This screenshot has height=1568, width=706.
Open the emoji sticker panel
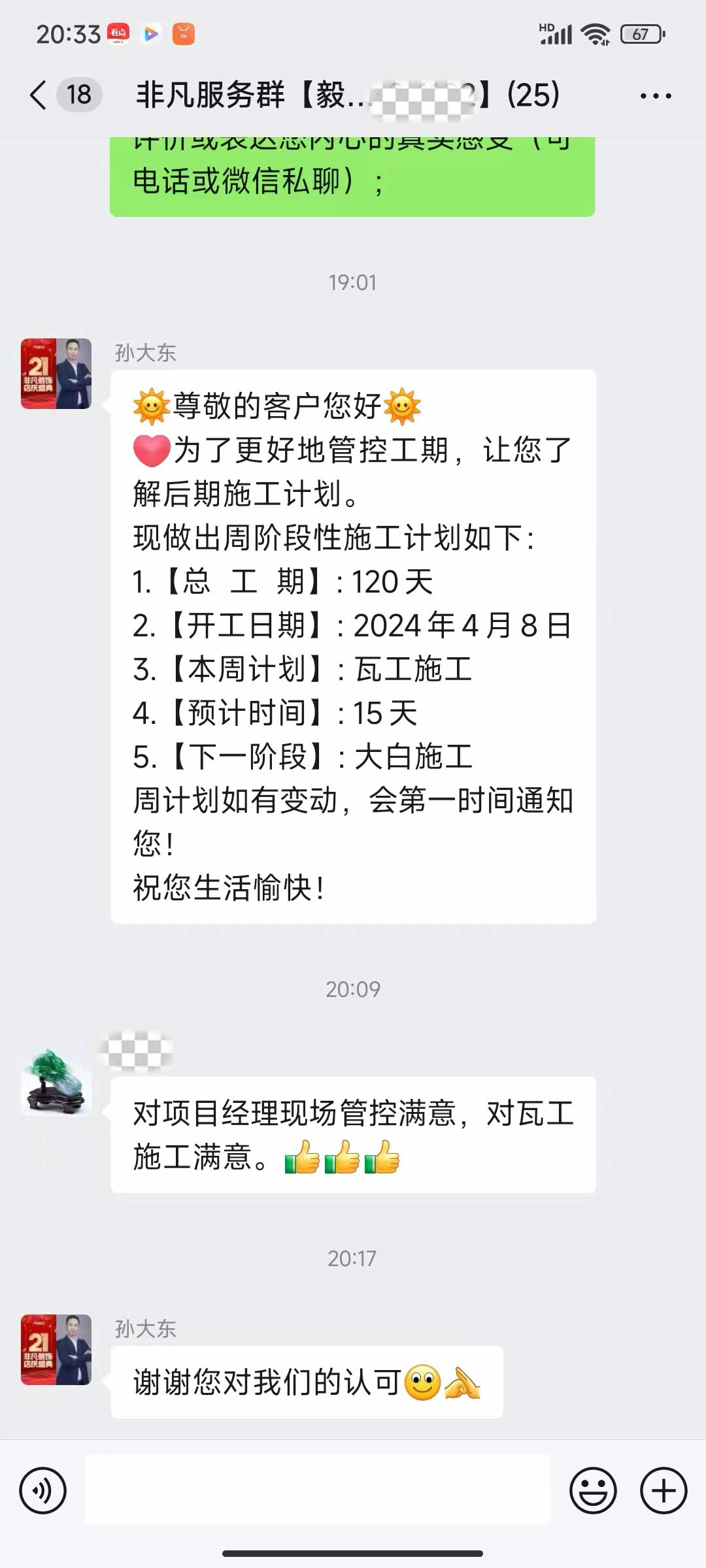click(593, 1490)
